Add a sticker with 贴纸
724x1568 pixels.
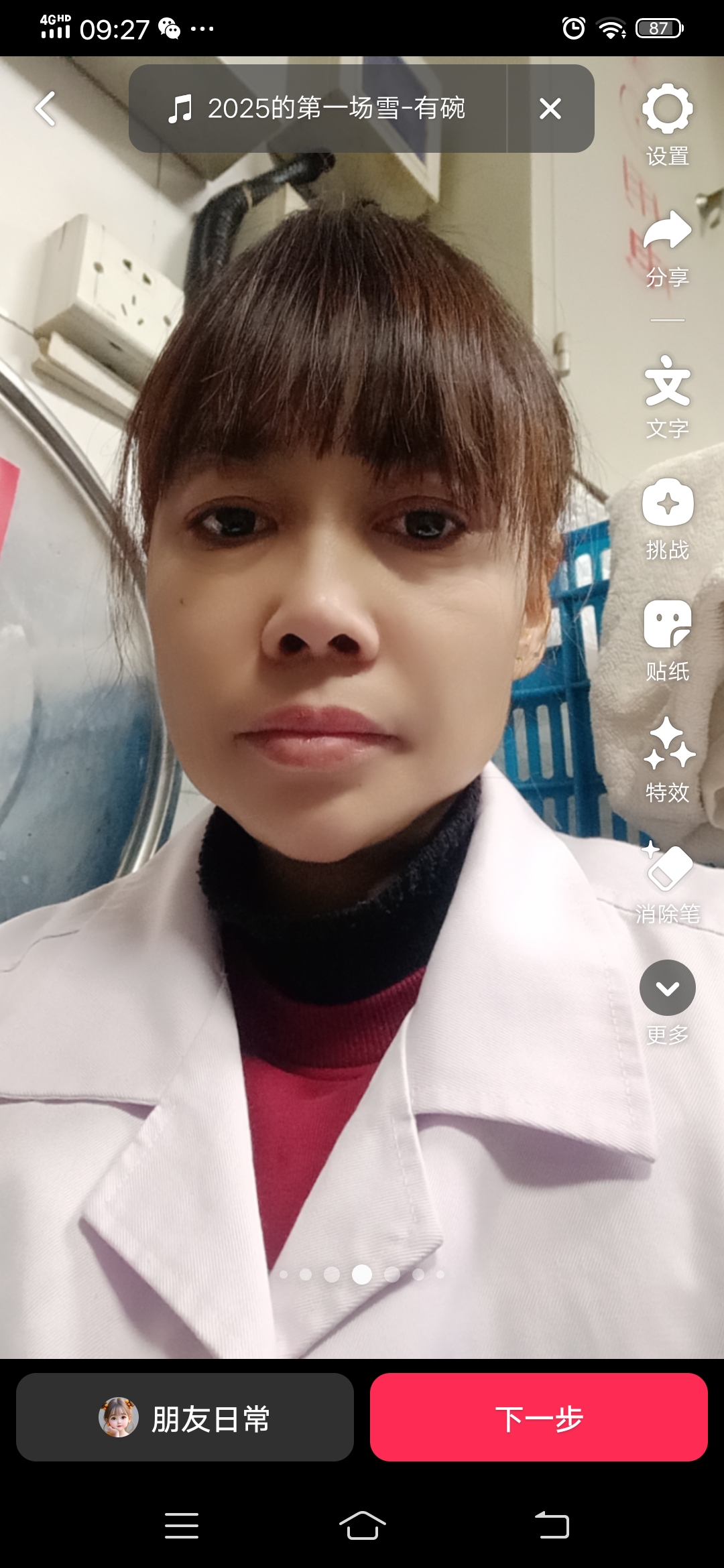(x=667, y=639)
